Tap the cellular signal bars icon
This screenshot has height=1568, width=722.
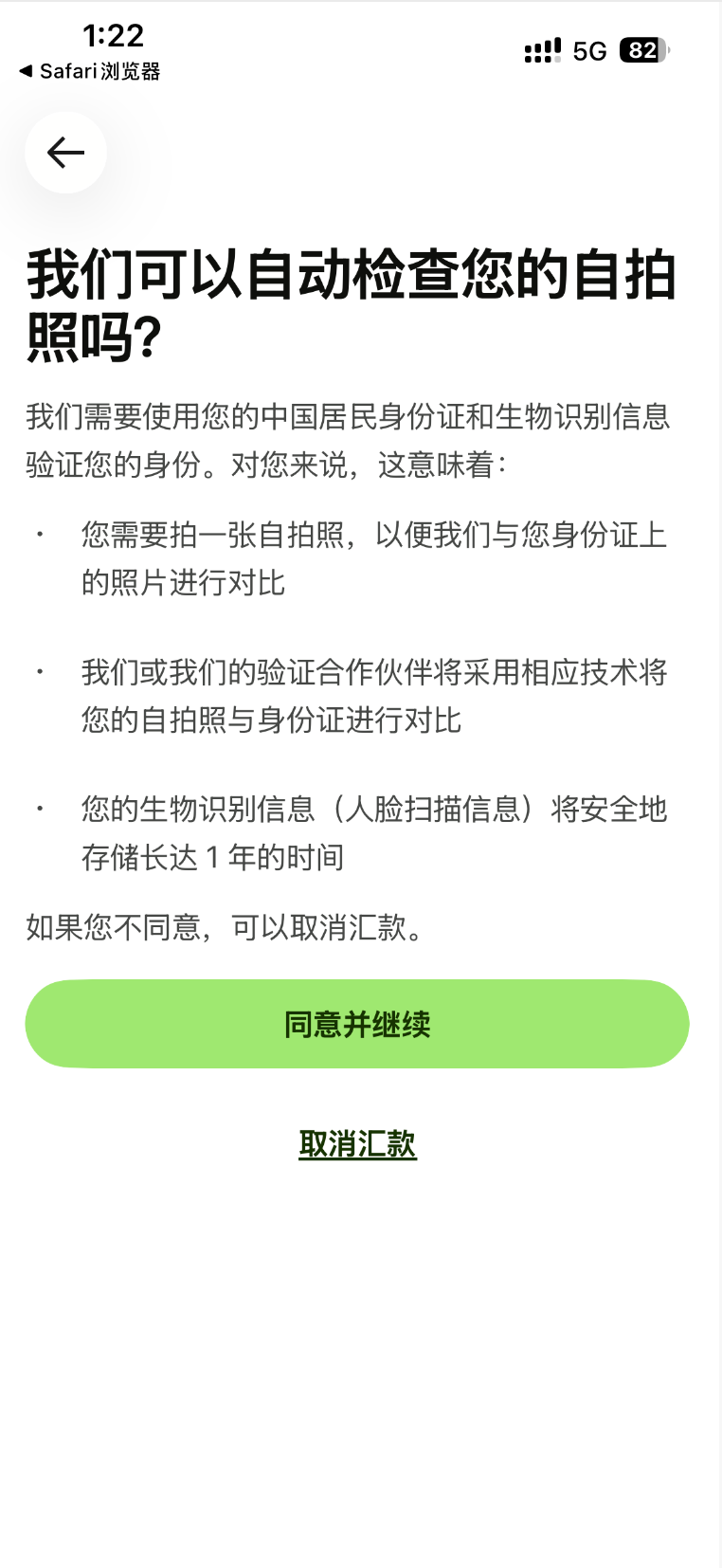[541, 50]
